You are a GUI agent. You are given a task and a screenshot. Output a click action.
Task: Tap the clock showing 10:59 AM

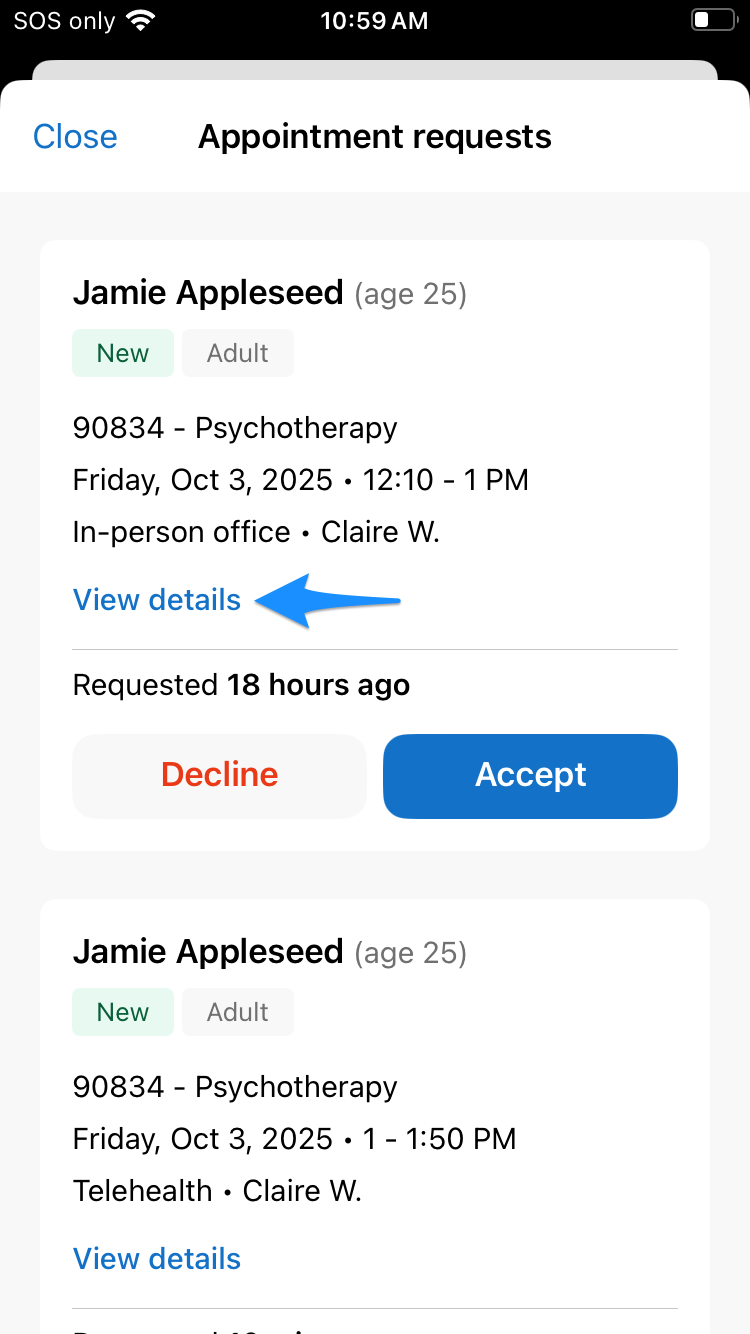[374, 20]
